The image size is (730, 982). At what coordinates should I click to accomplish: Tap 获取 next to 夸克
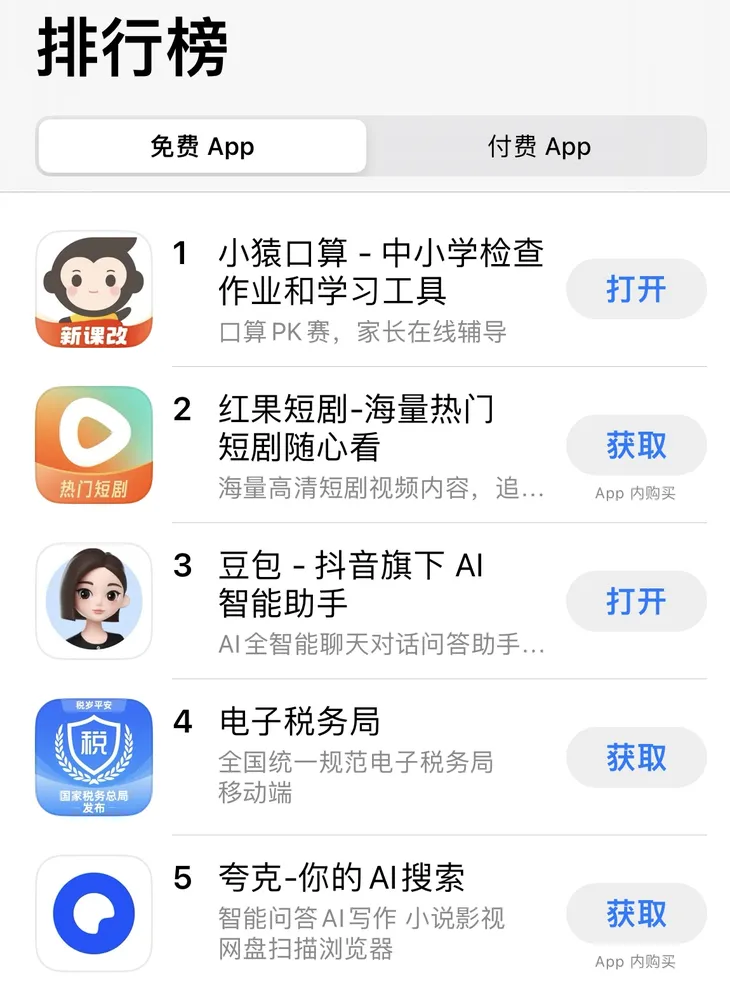[636, 913]
